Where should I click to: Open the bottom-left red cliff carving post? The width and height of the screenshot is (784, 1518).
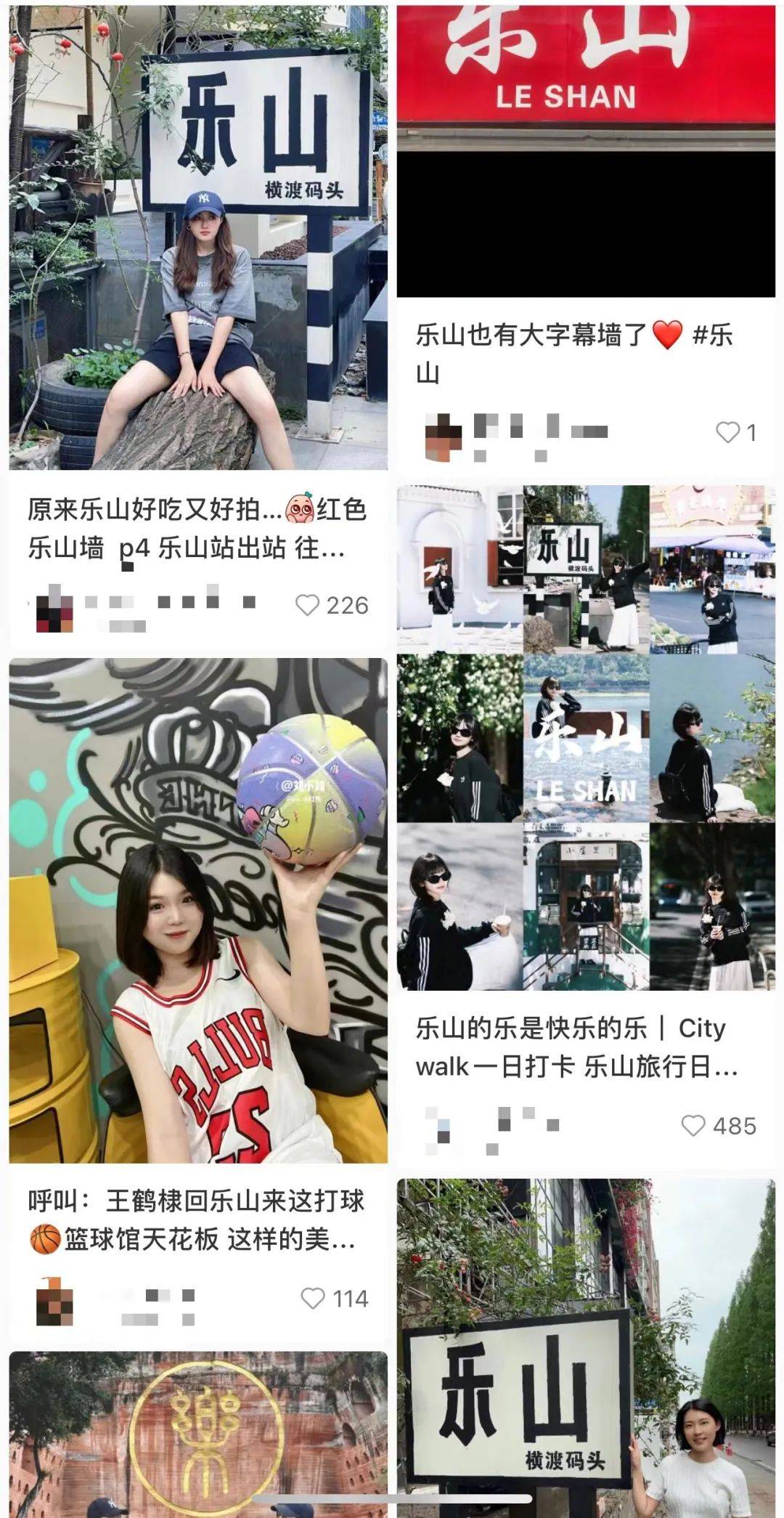[197, 1424]
